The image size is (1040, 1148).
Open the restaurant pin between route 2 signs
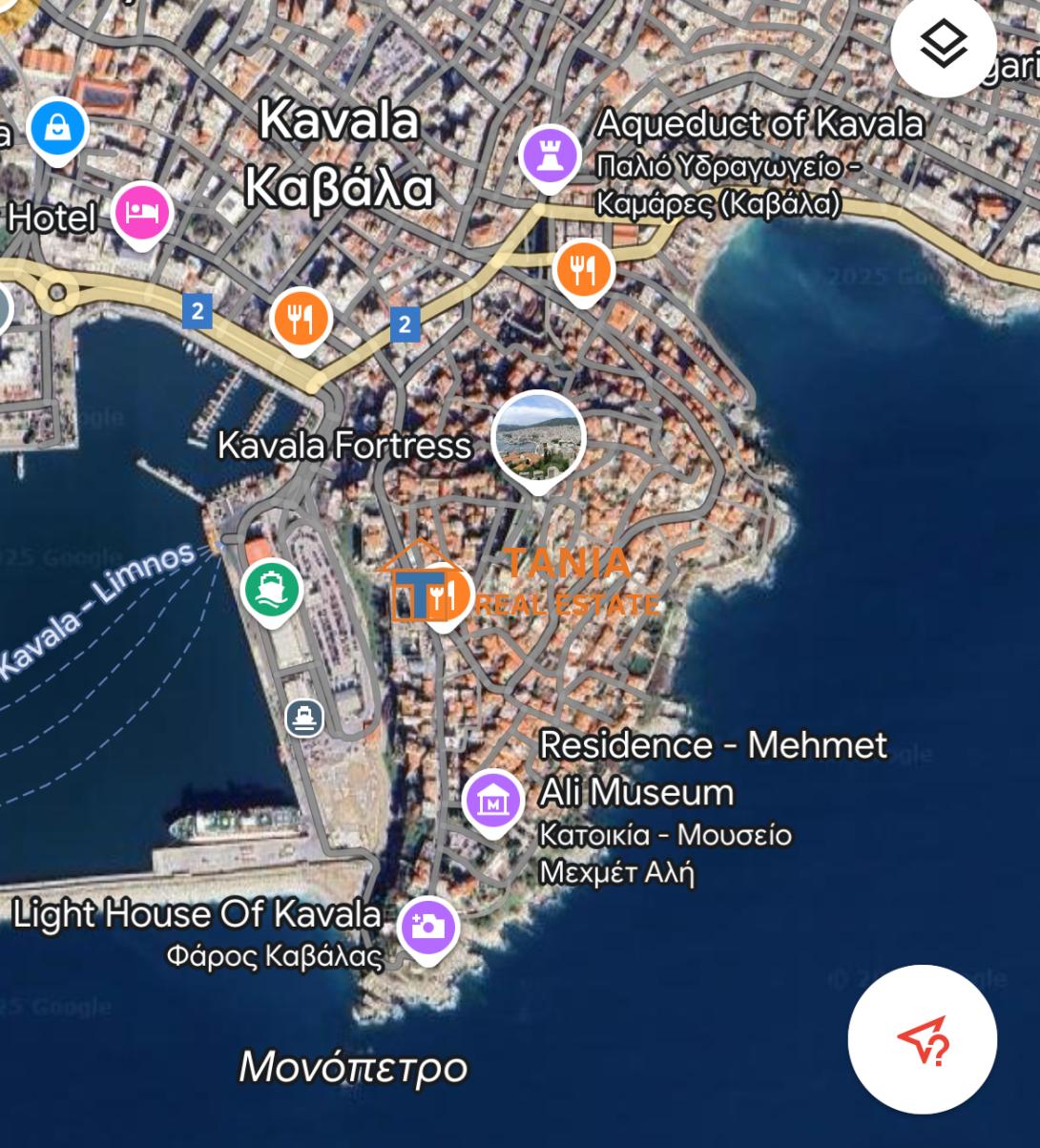click(301, 319)
